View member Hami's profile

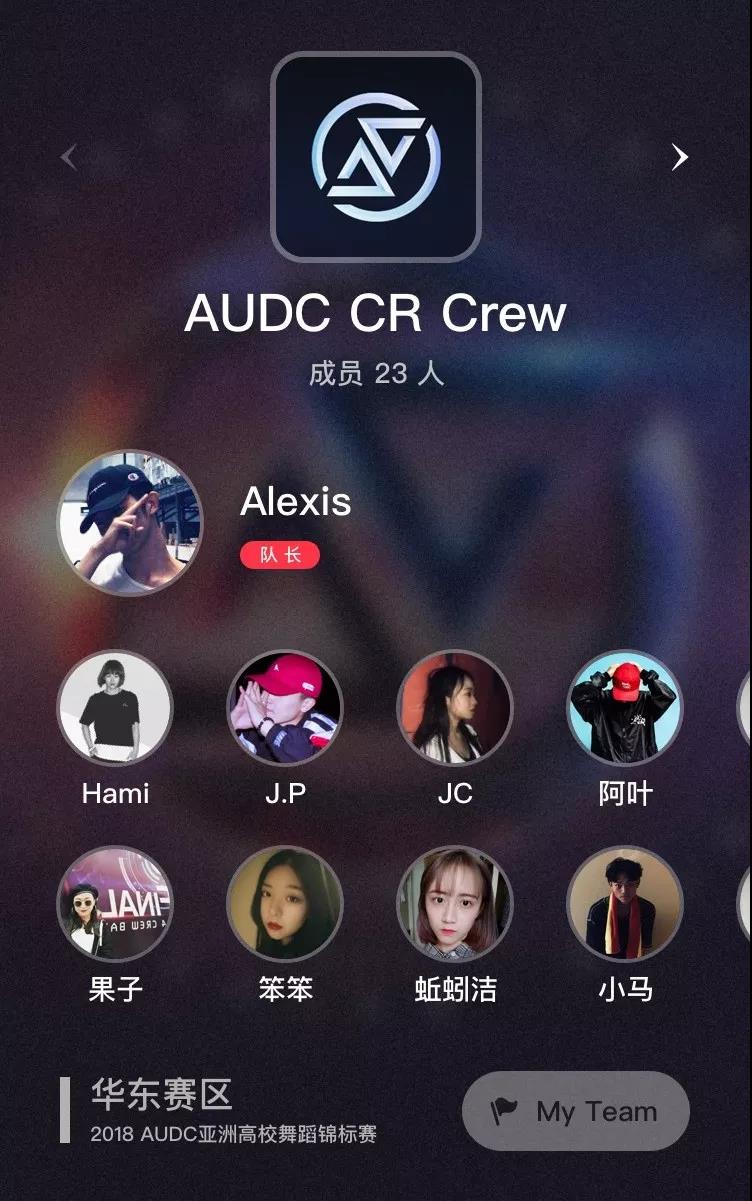115,708
